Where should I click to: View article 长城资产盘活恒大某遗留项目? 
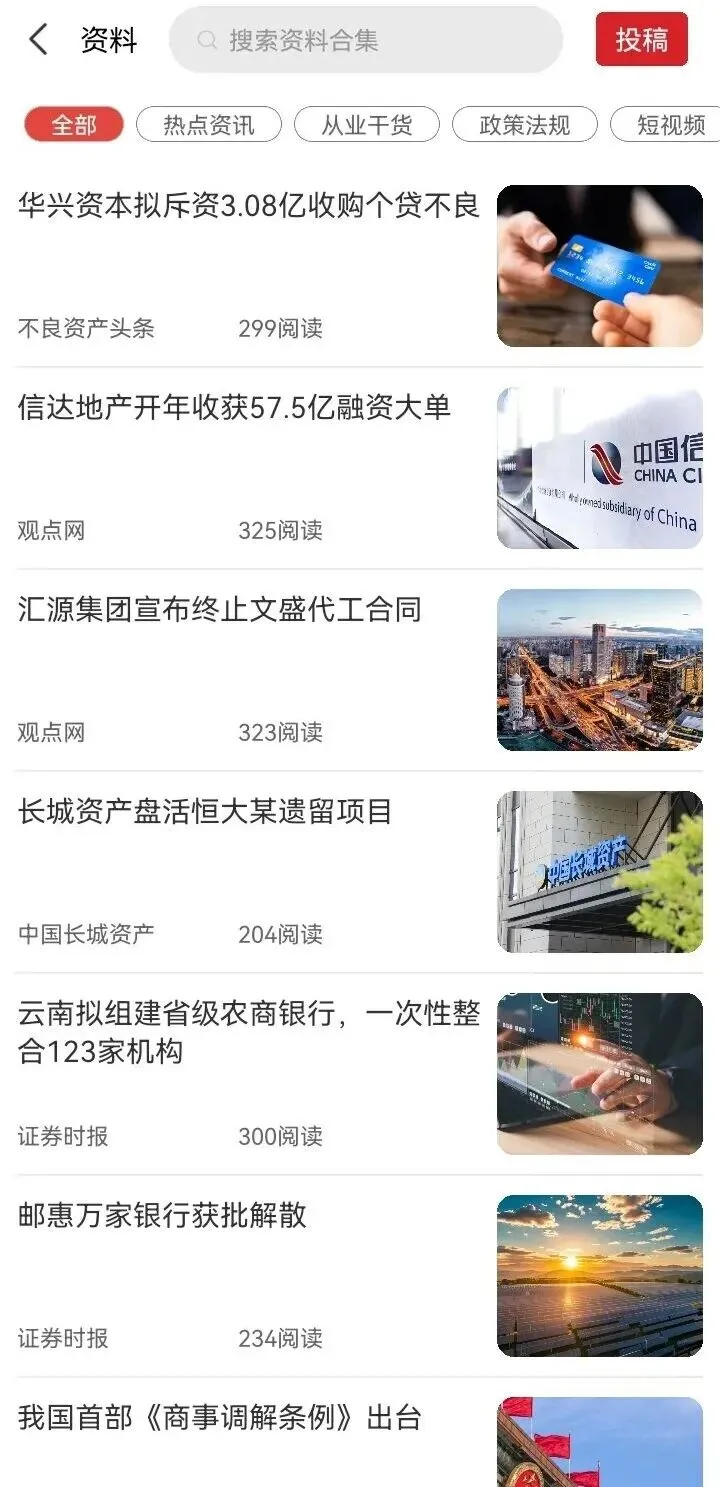tap(205, 812)
